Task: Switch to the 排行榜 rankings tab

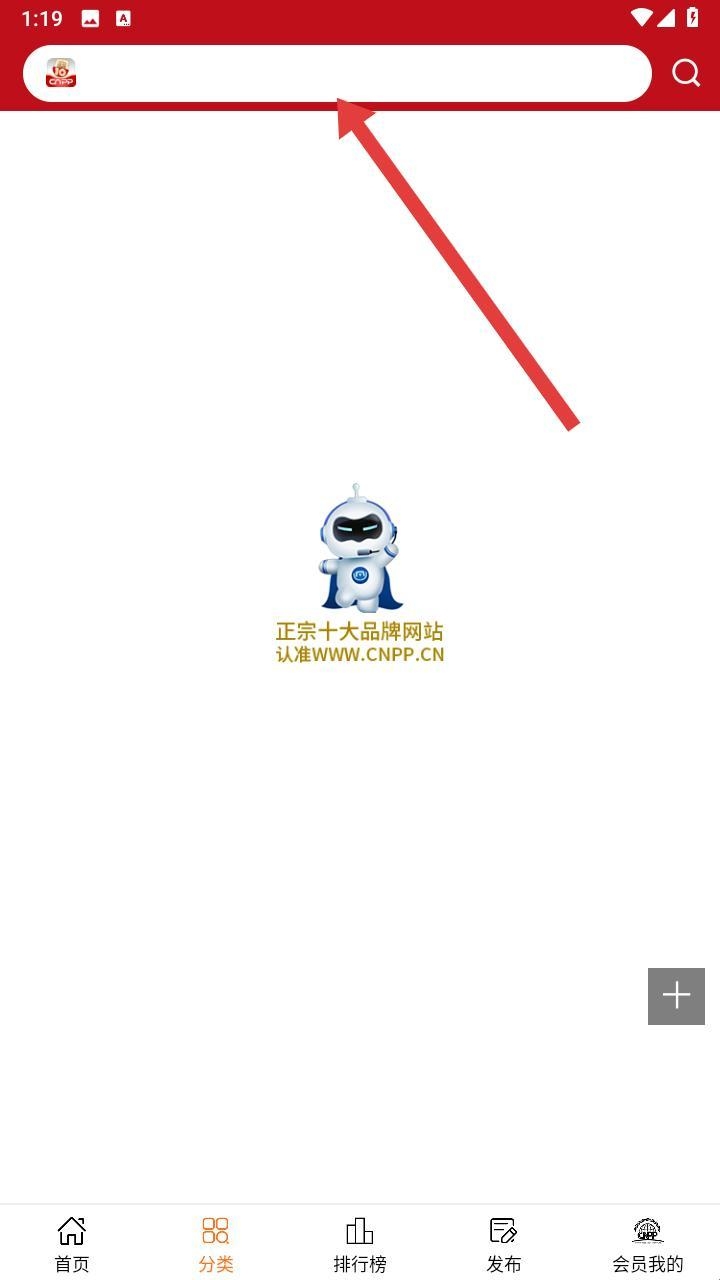Action: click(360, 1243)
